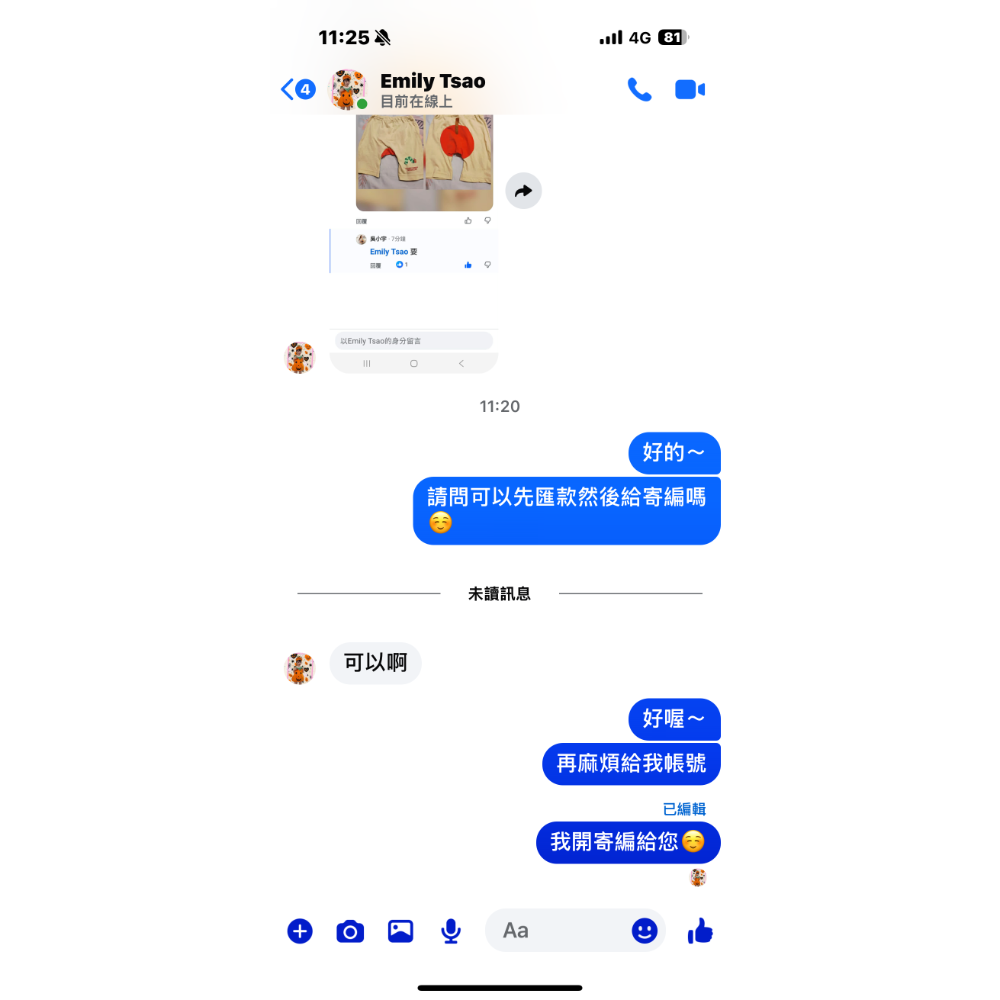The image size is (1000, 1000).
Task: Record a voice message
Action: (451, 931)
